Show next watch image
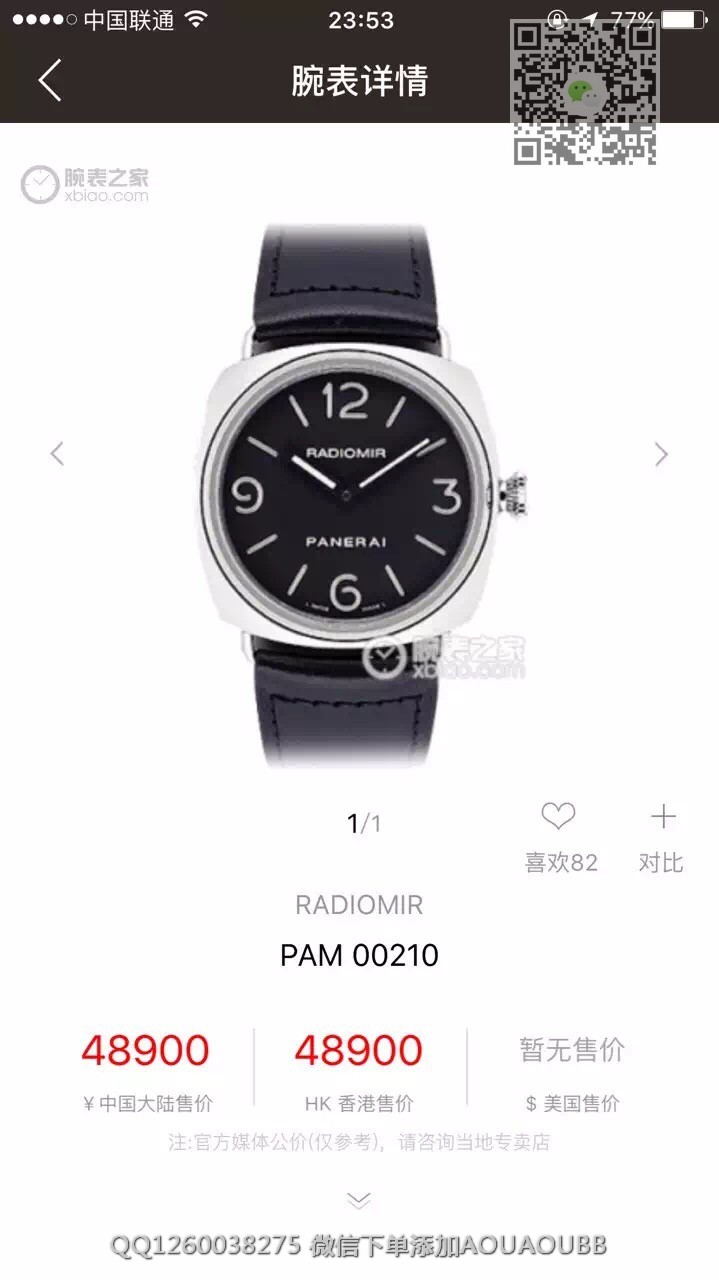Screen dimensions: 719x1280 (x=661, y=454)
